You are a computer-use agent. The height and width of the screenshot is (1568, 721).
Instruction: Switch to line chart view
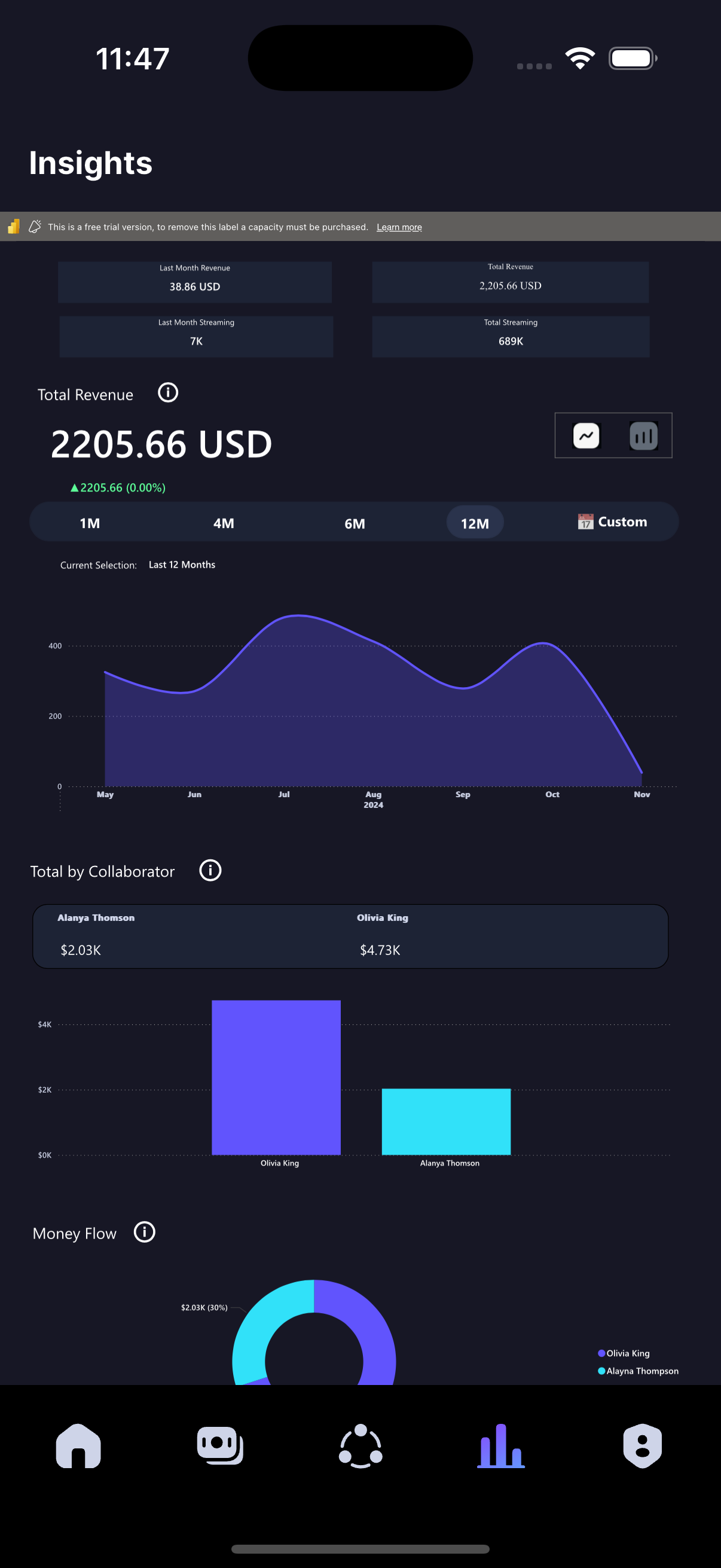pos(586,436)
